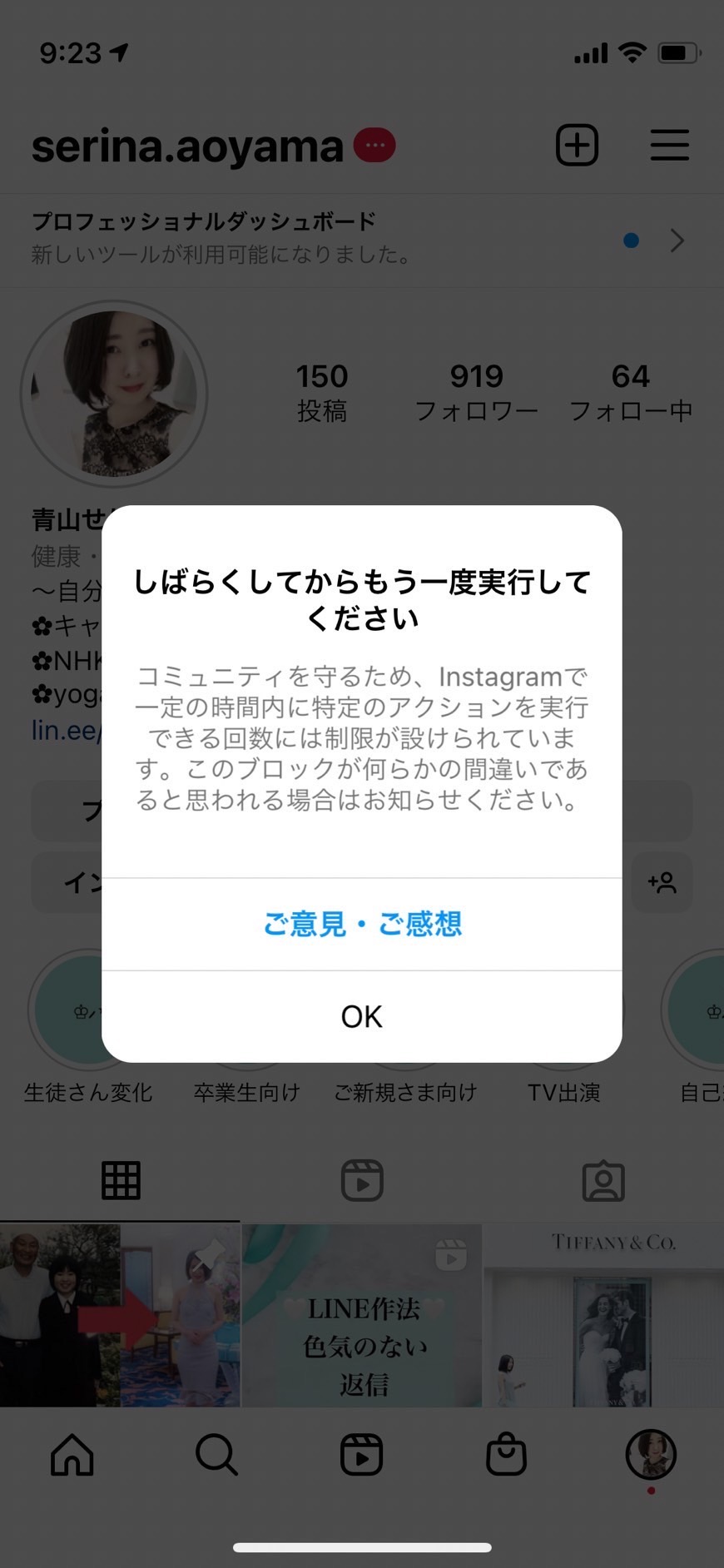724x1568 pixels.
Task: View the 919 followers list
Action: (x=476, y=392)
